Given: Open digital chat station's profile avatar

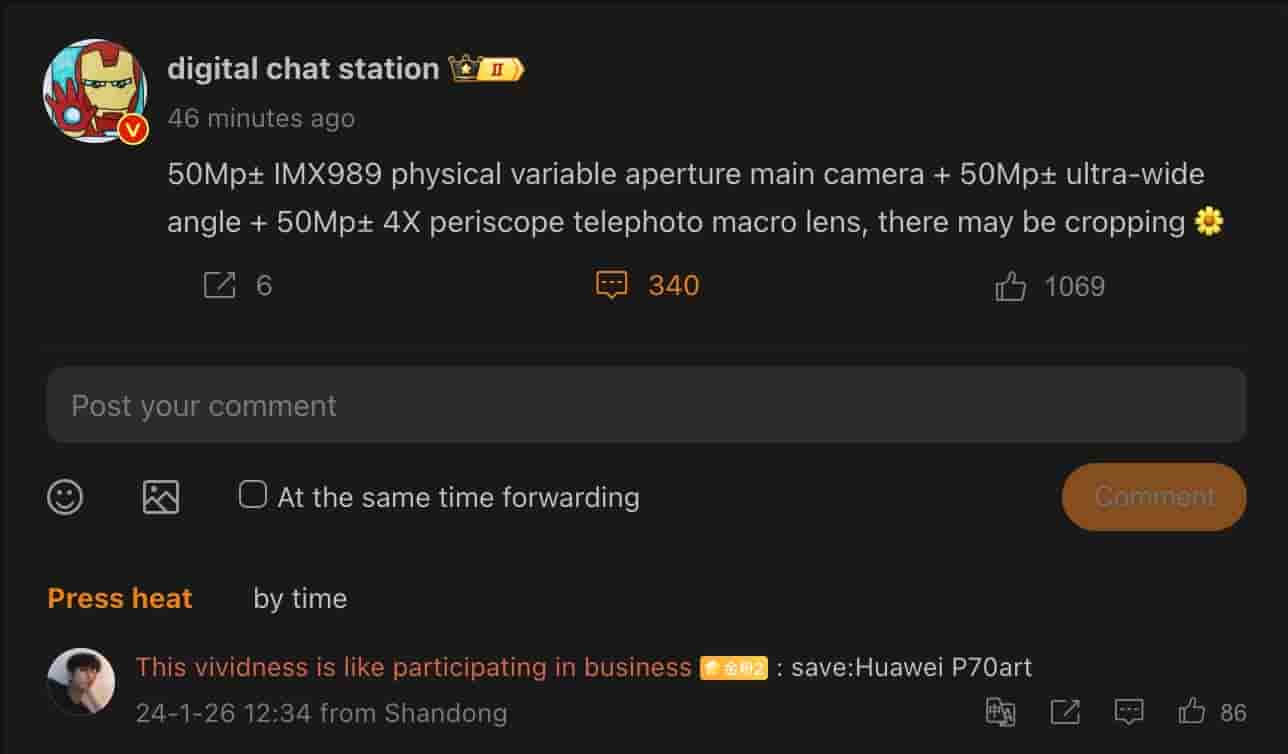Looking at the screenshot, I should 95,90.
